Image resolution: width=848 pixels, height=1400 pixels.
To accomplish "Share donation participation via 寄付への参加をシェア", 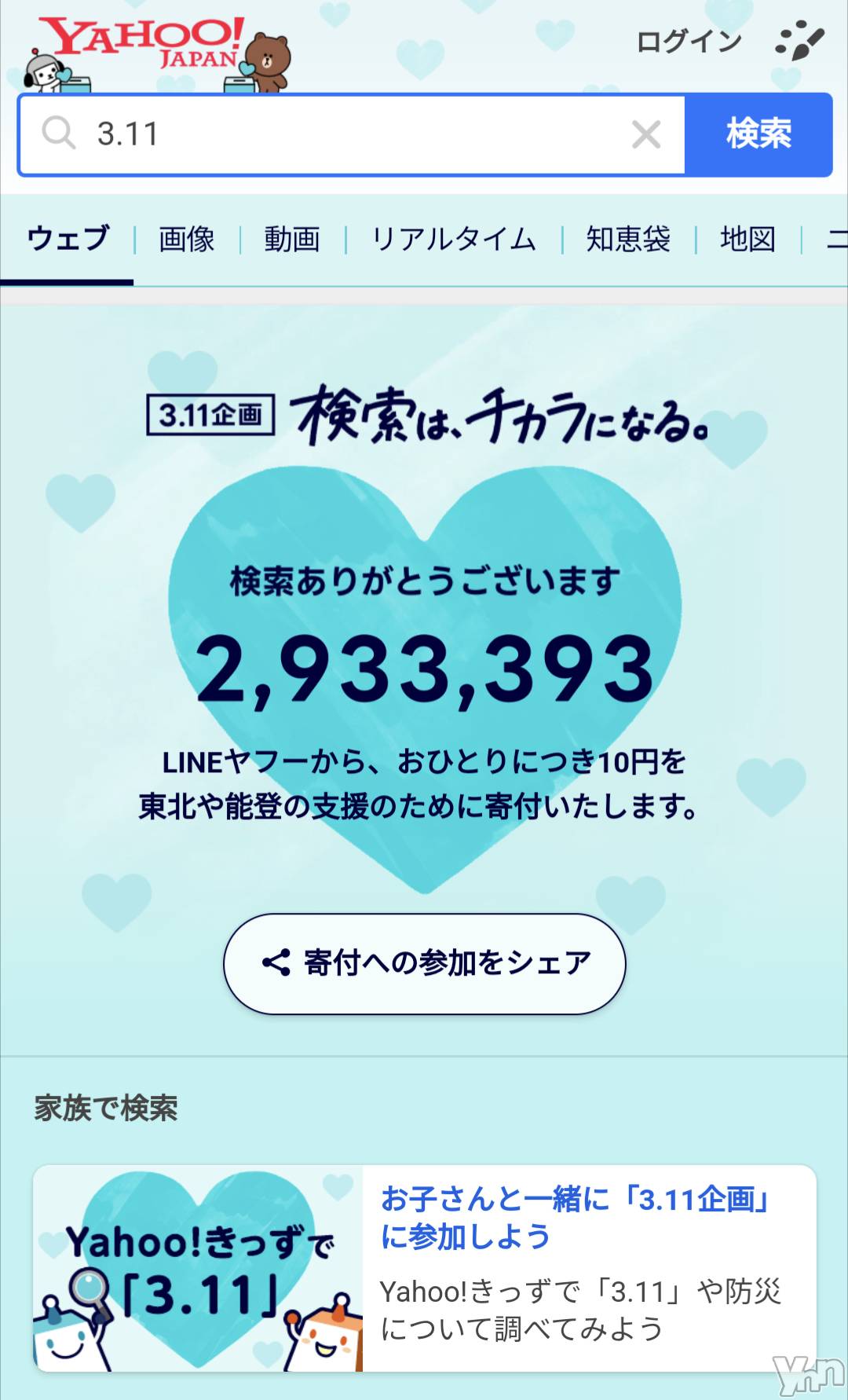I will pos(425,963).
